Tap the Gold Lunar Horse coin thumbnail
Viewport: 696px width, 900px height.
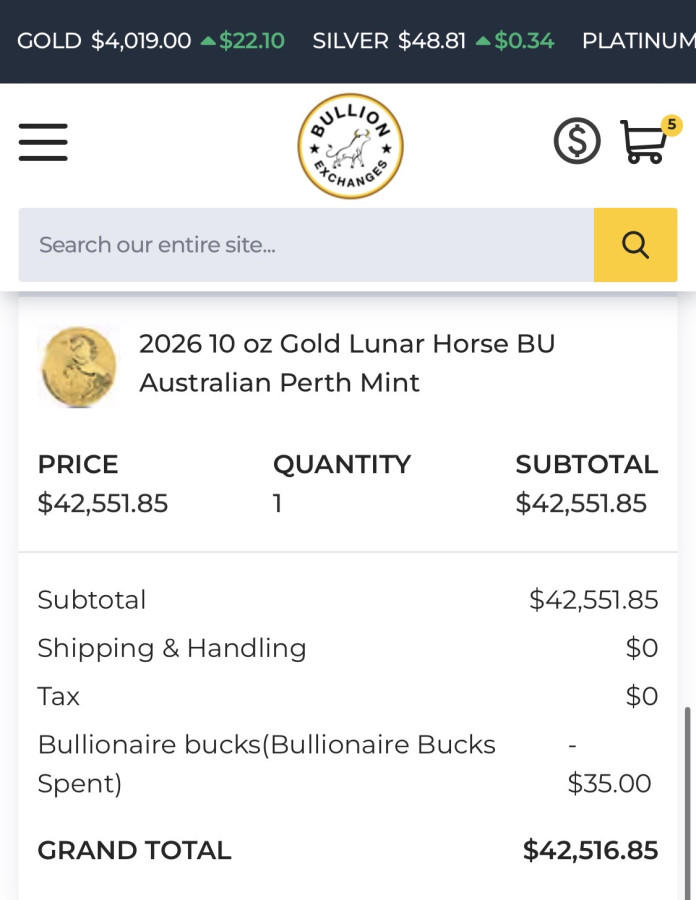pos(78,366)
